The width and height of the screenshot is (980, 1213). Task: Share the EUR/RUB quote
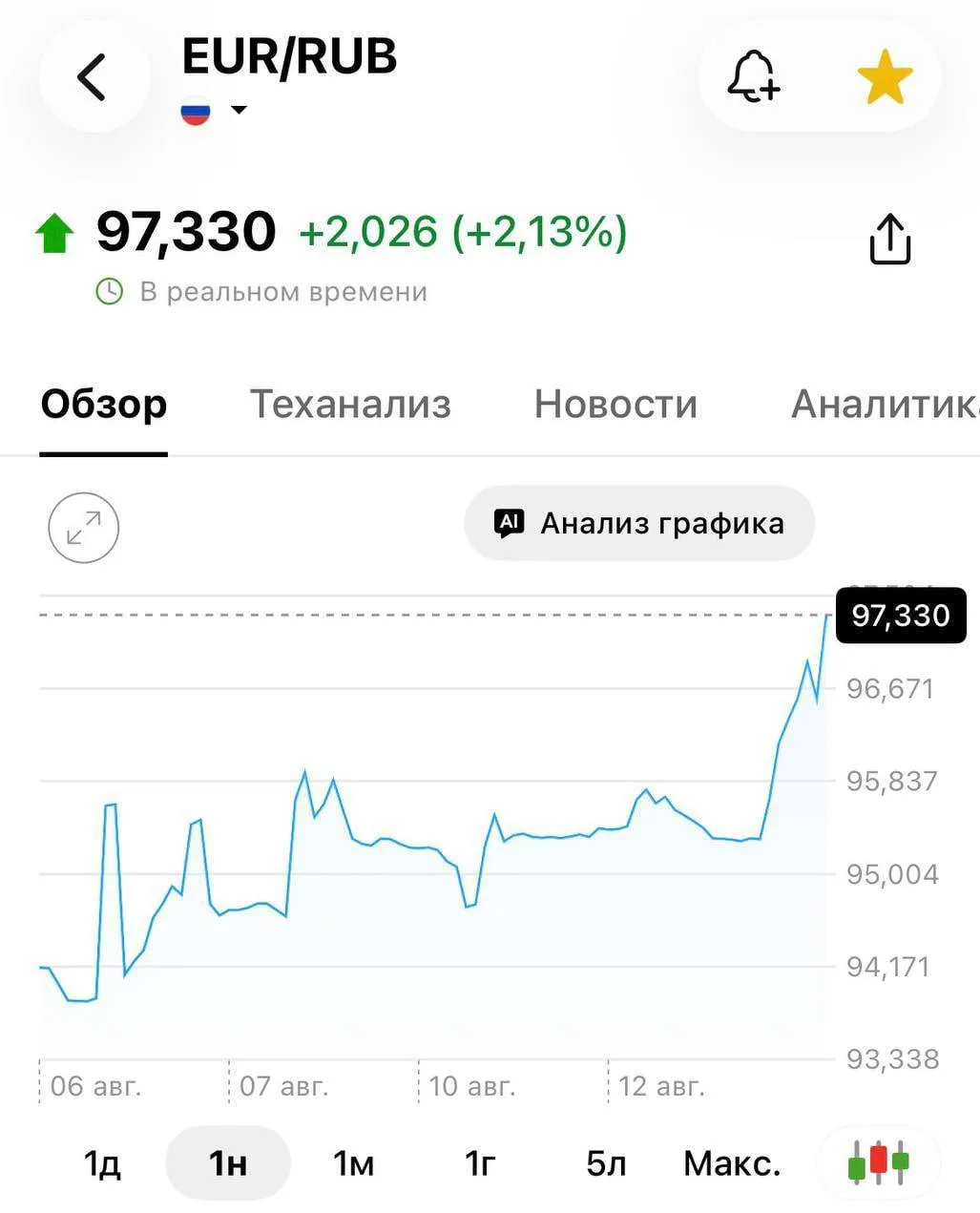[x=889, y=239]
